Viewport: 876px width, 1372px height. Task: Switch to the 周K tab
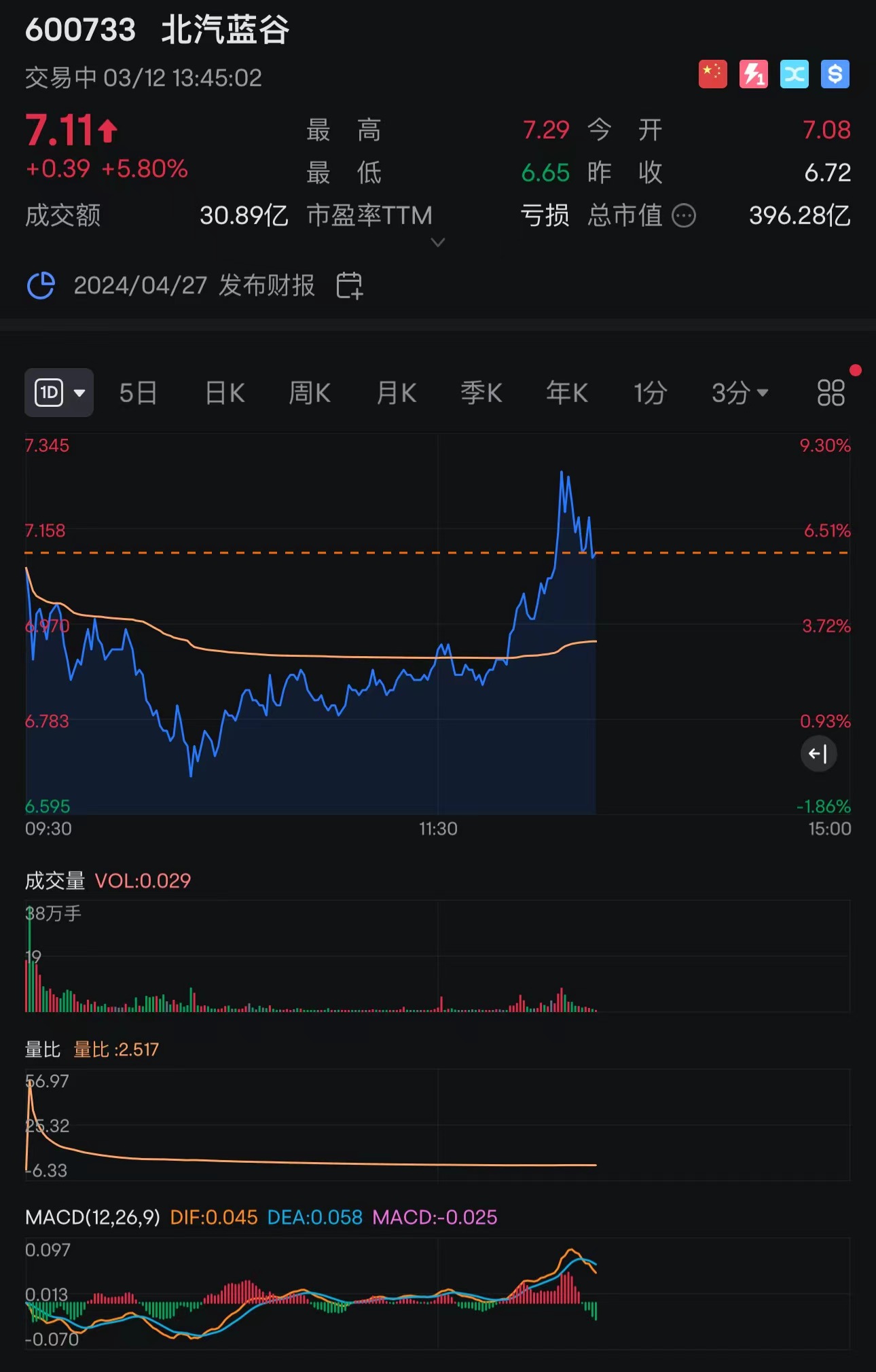(309, 393)
